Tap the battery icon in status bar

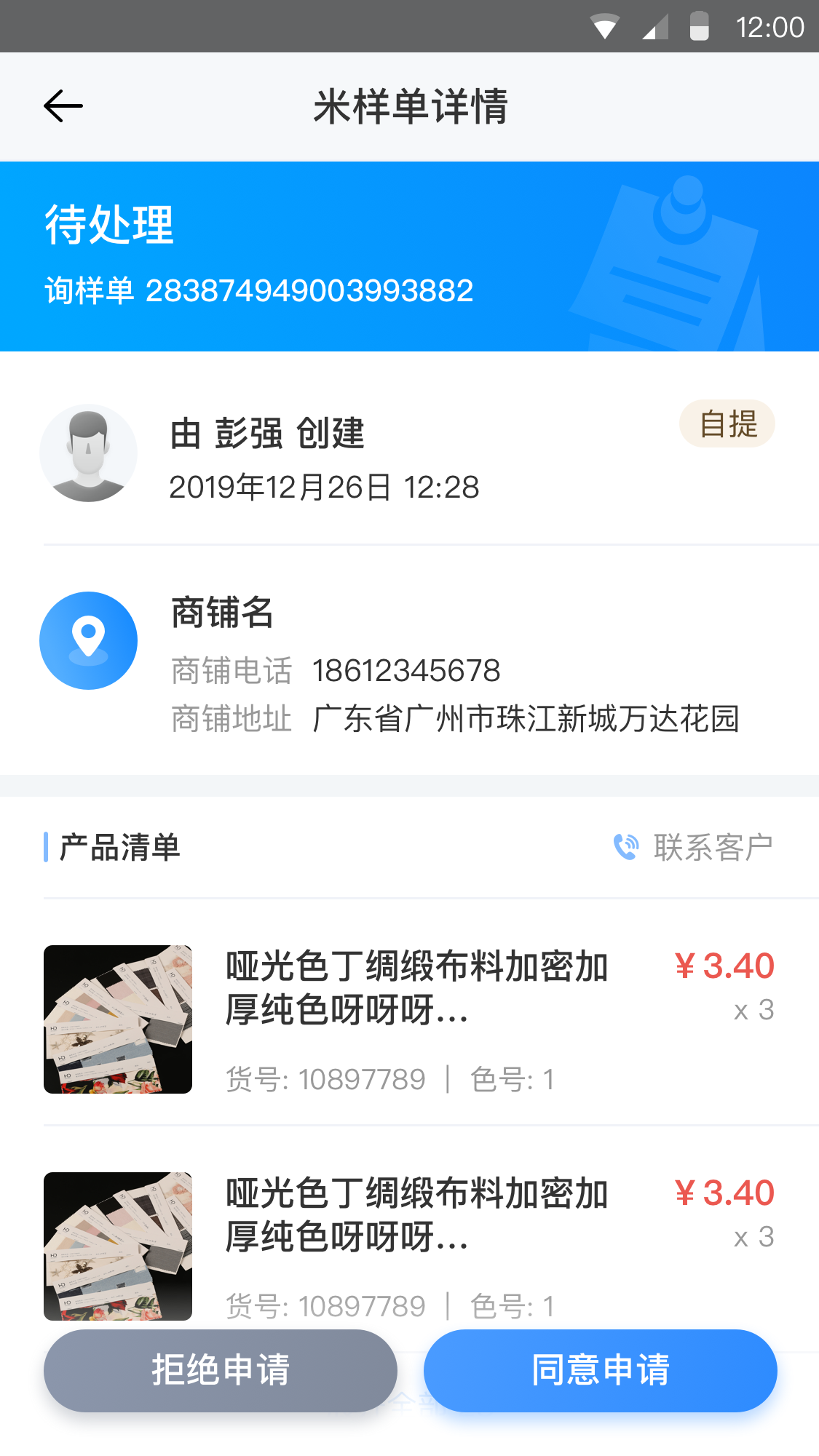point(700,25)
